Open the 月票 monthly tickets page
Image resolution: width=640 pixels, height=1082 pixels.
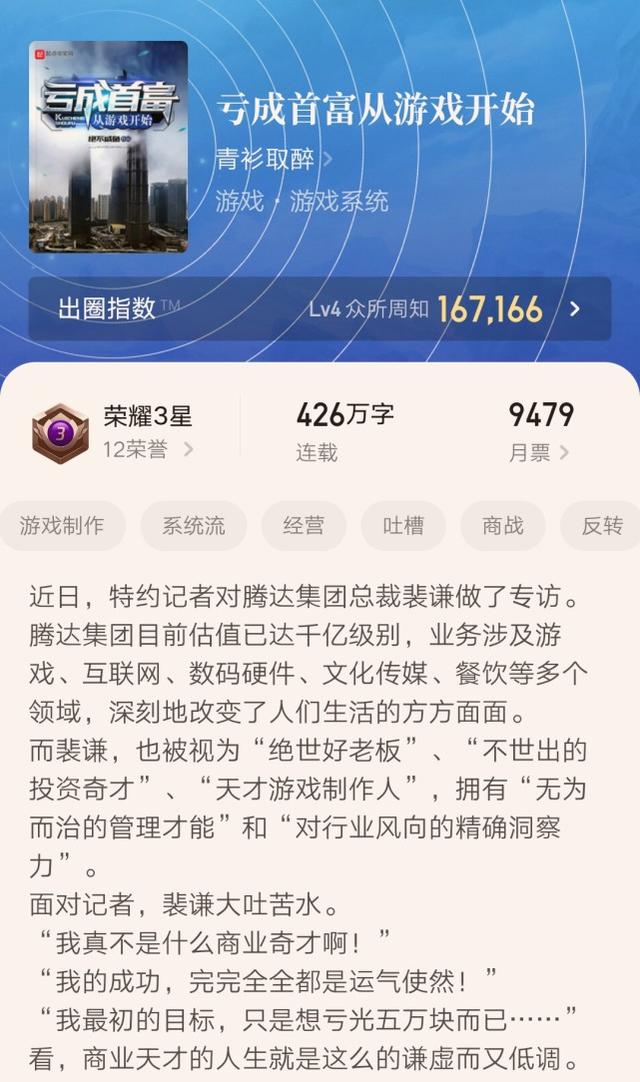click(539, 452)
